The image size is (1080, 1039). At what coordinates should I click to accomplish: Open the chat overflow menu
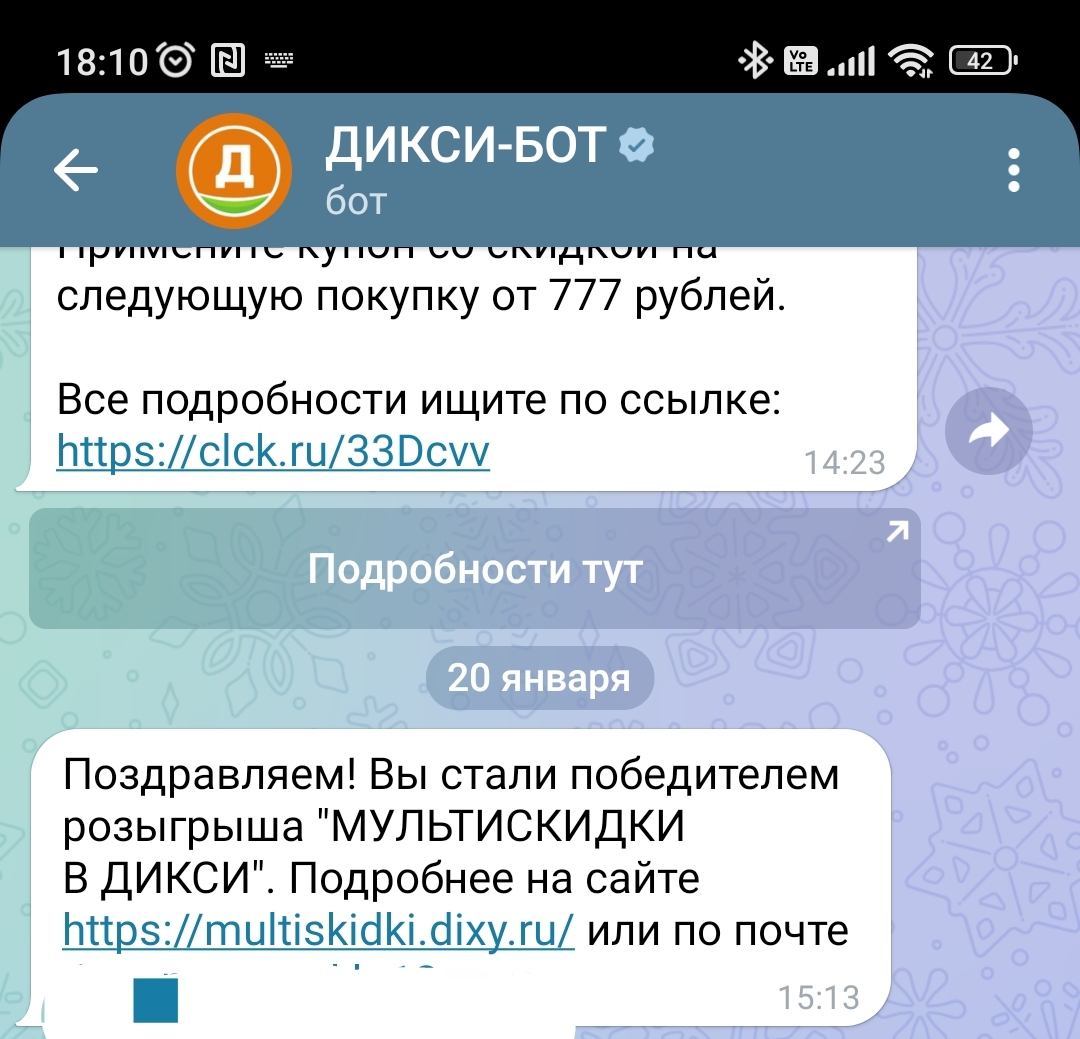tap(1013, 171)
